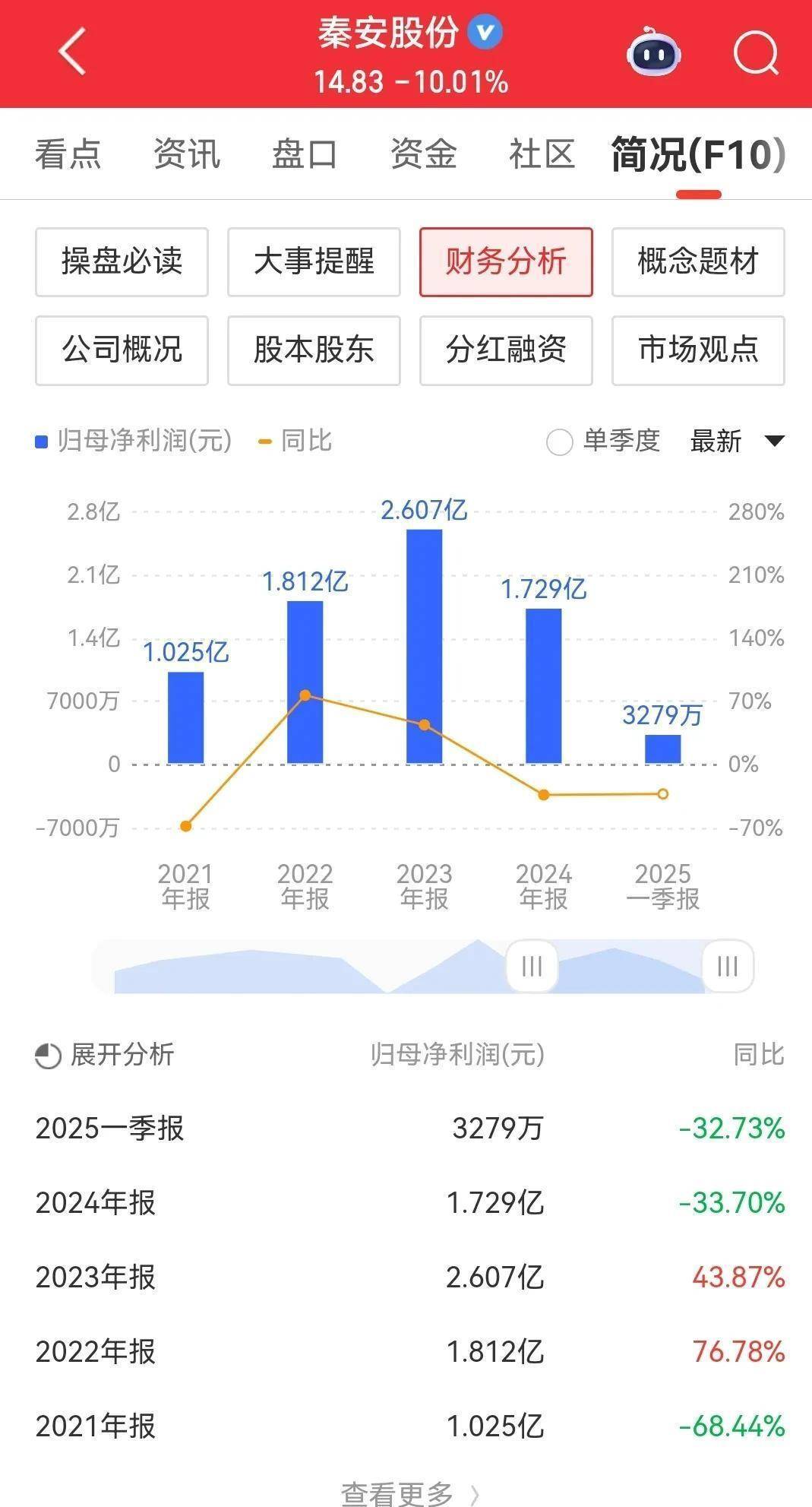Image resolution: width=812 pixels, height=1507 pixels.
Task: Select the 2023年报 bar in the chart
Action: [x=424, y=646]
